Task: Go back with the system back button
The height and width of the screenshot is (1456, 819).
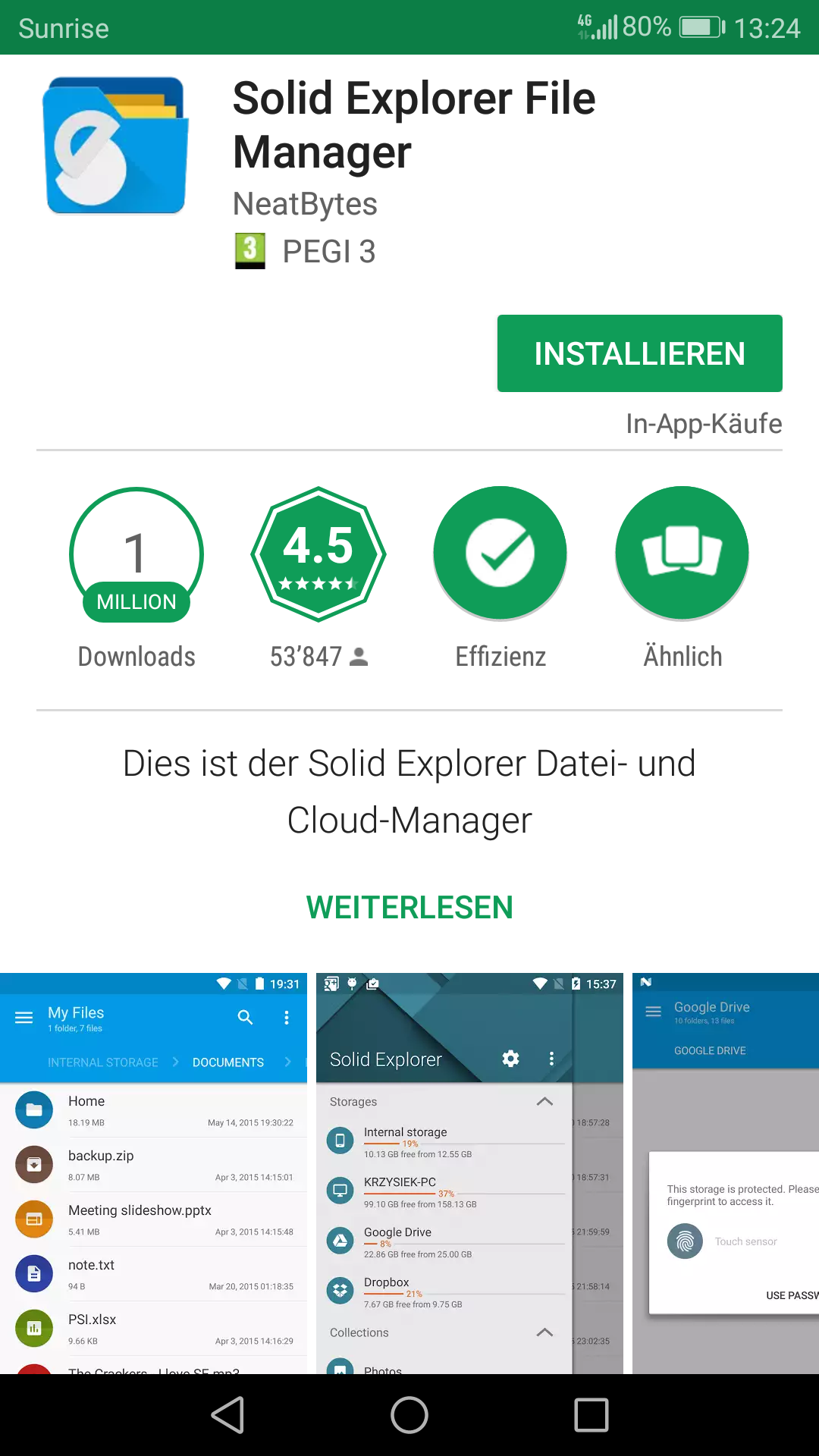Action: click(x=227, y=1415)
